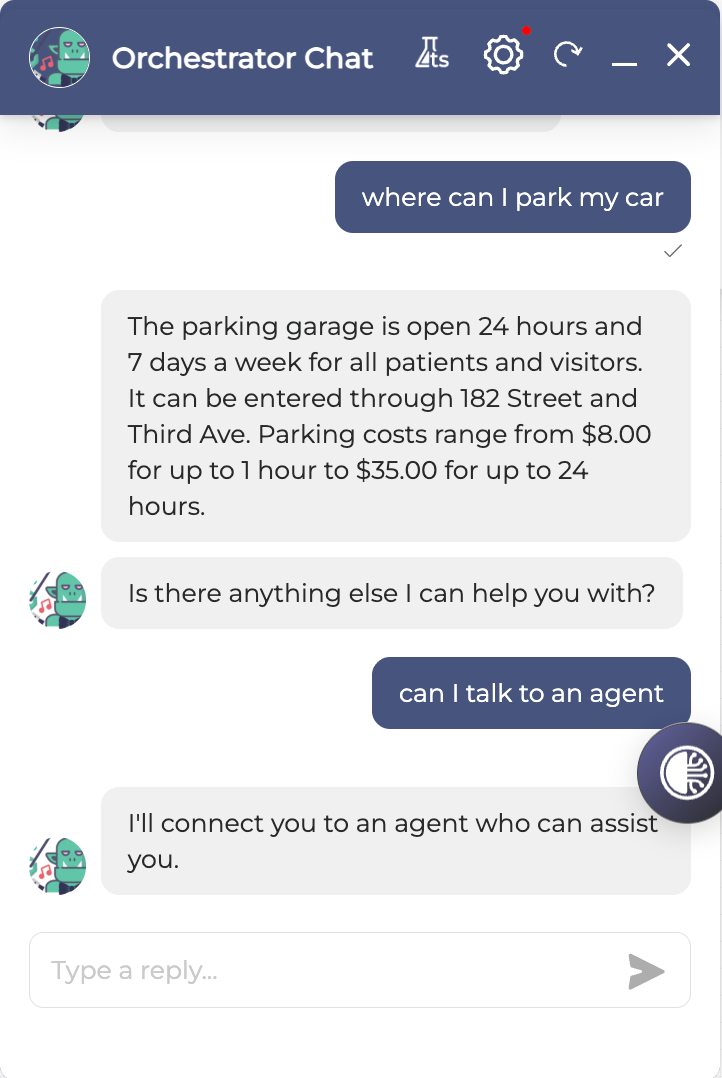
Task: Click the bot avatar in the chat header
Action: click(59, 57)
